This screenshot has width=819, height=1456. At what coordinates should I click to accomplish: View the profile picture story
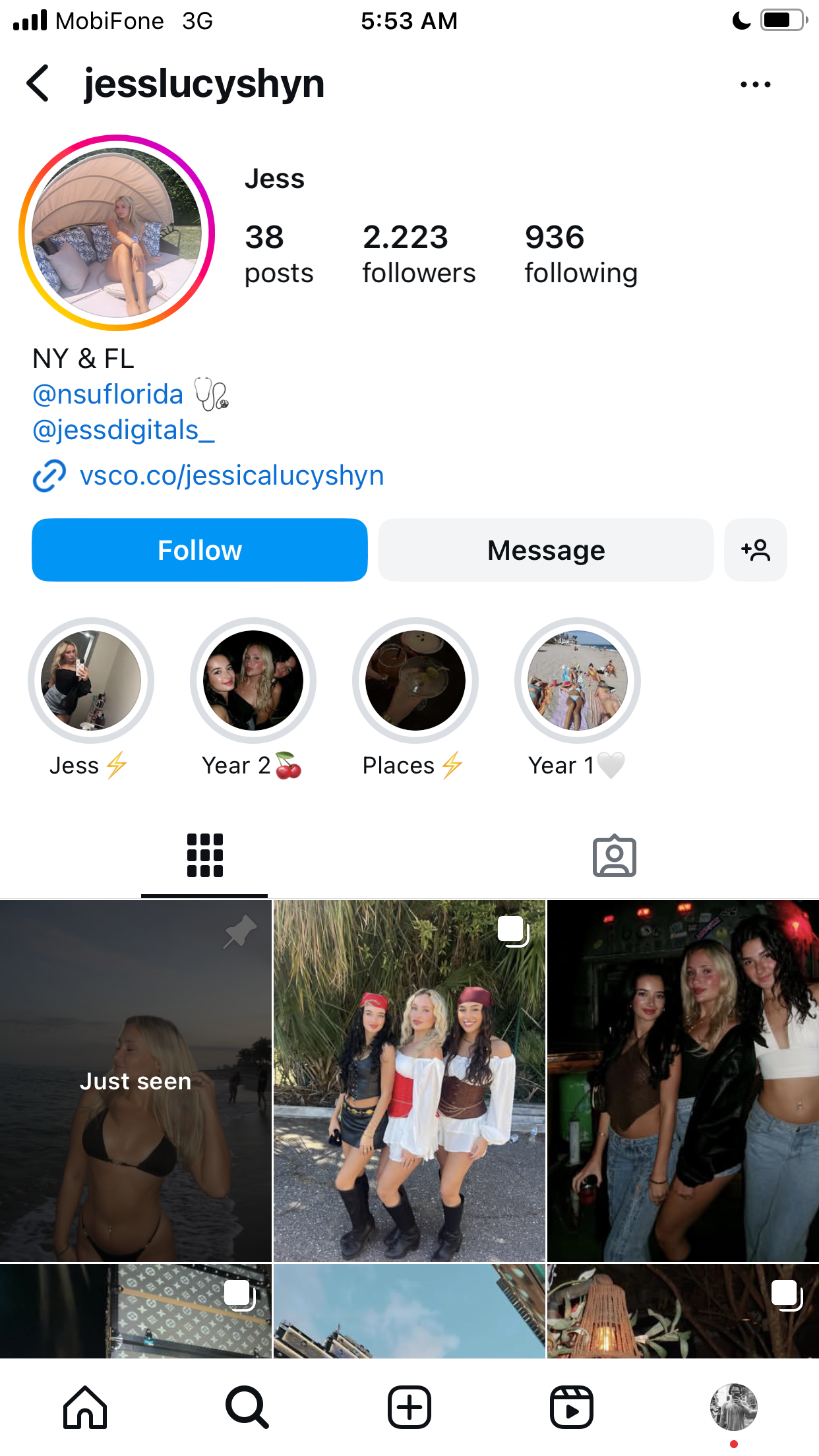[x=117, y=232]
